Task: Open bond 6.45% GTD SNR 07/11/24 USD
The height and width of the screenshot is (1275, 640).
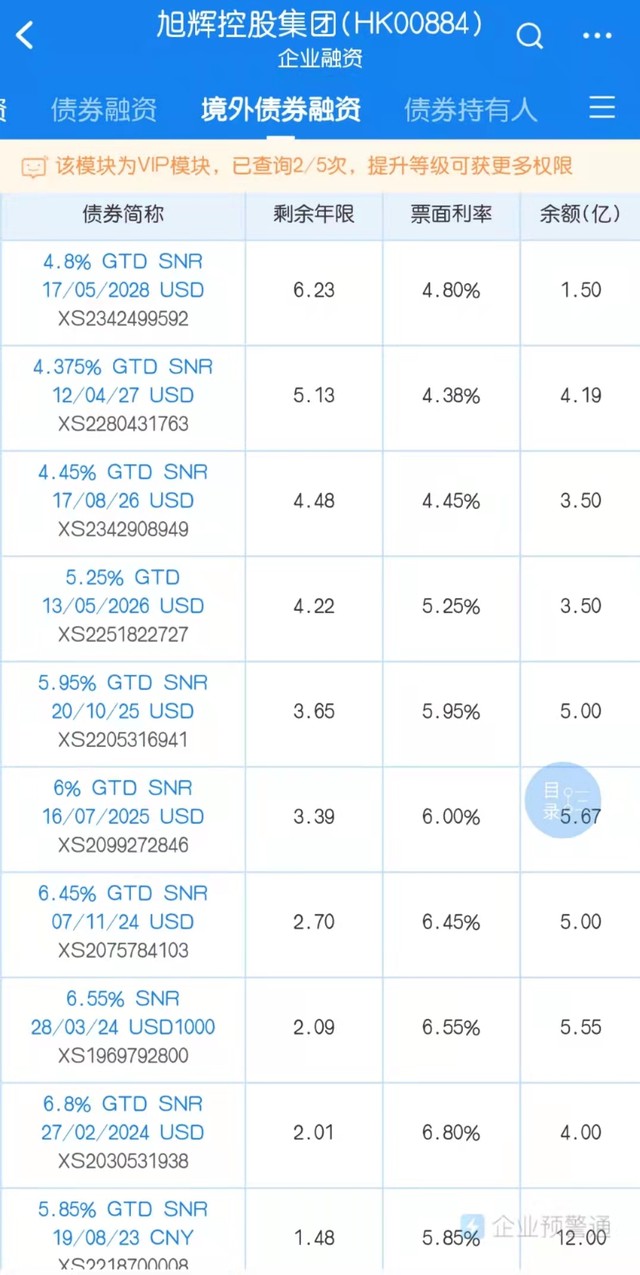Action: [123, 922]
